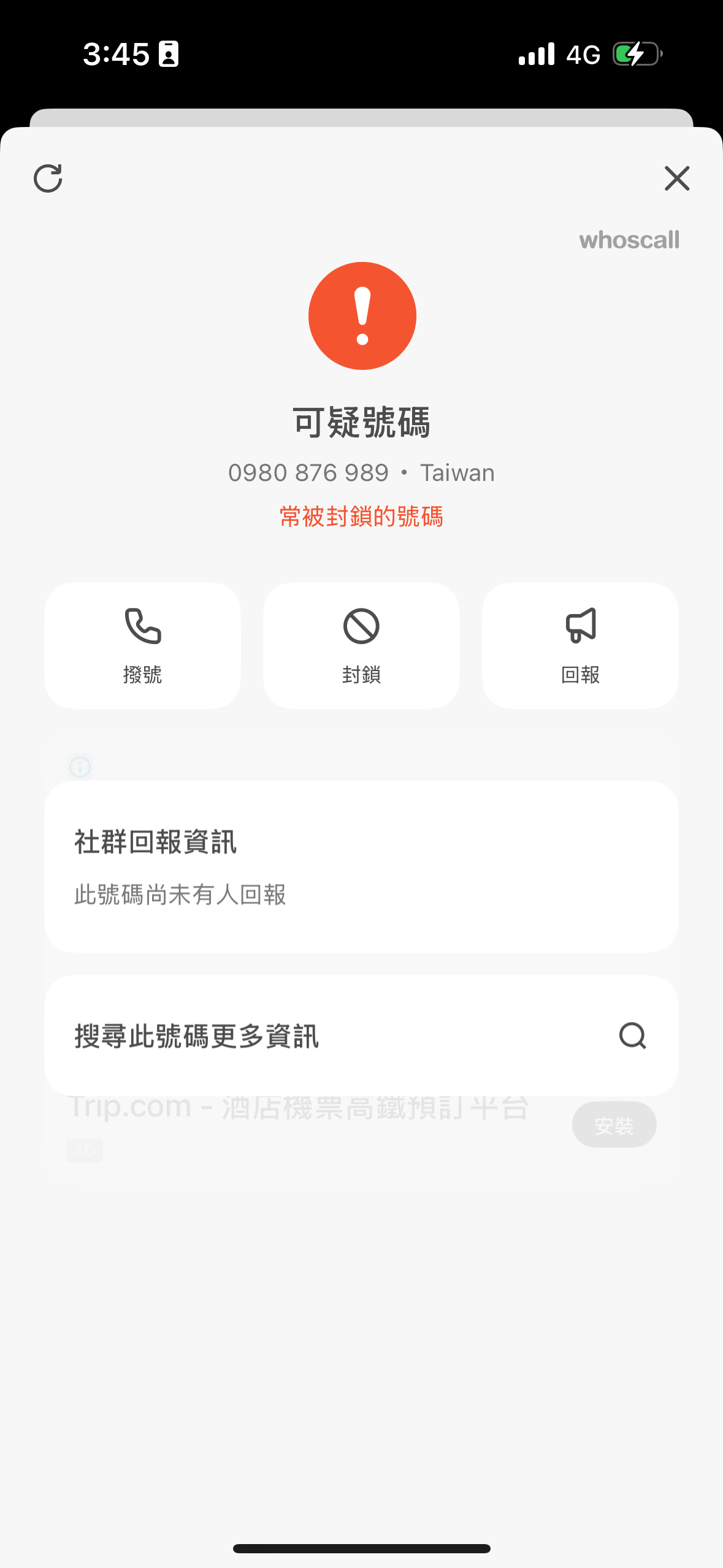
Task: Close the Whoscall number sheet
Action: coord(677,179)
